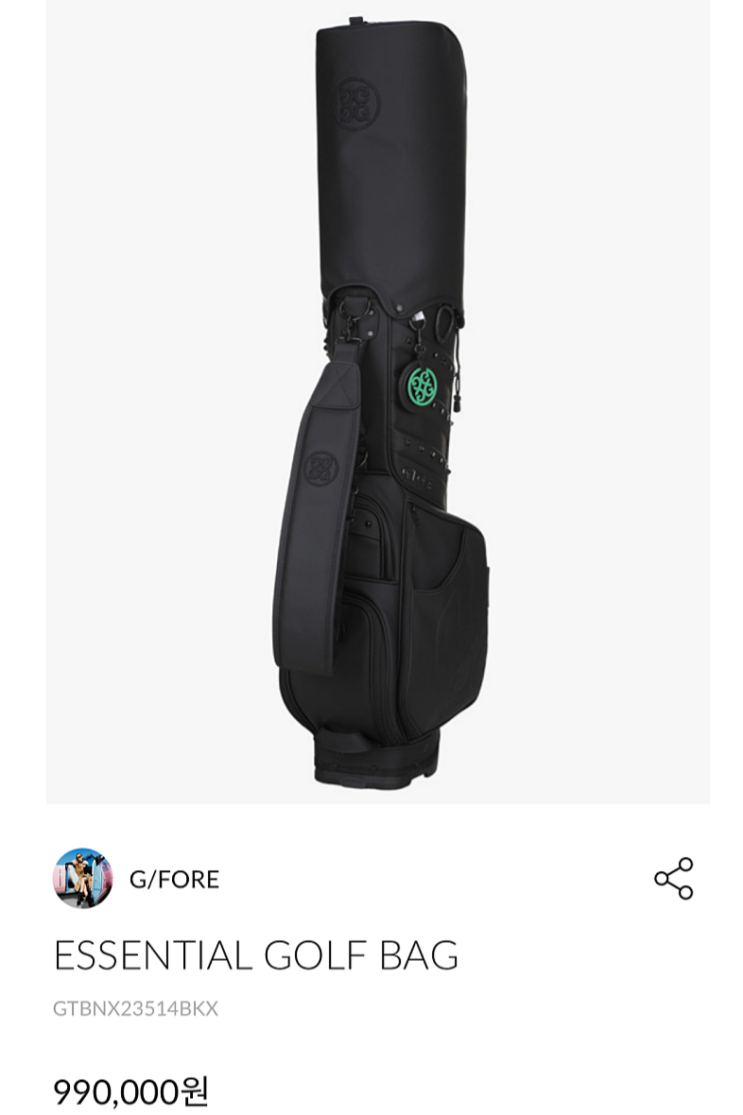Open the G/FORE brand page
The height and width of the screenshot is (1115, 743).
(174, 879)
